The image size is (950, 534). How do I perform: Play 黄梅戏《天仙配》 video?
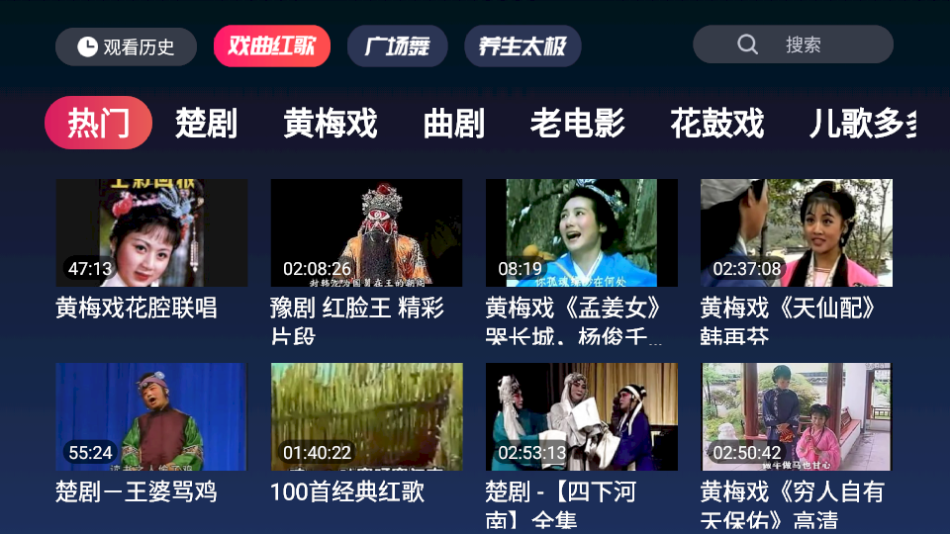(x=796, y=233)
